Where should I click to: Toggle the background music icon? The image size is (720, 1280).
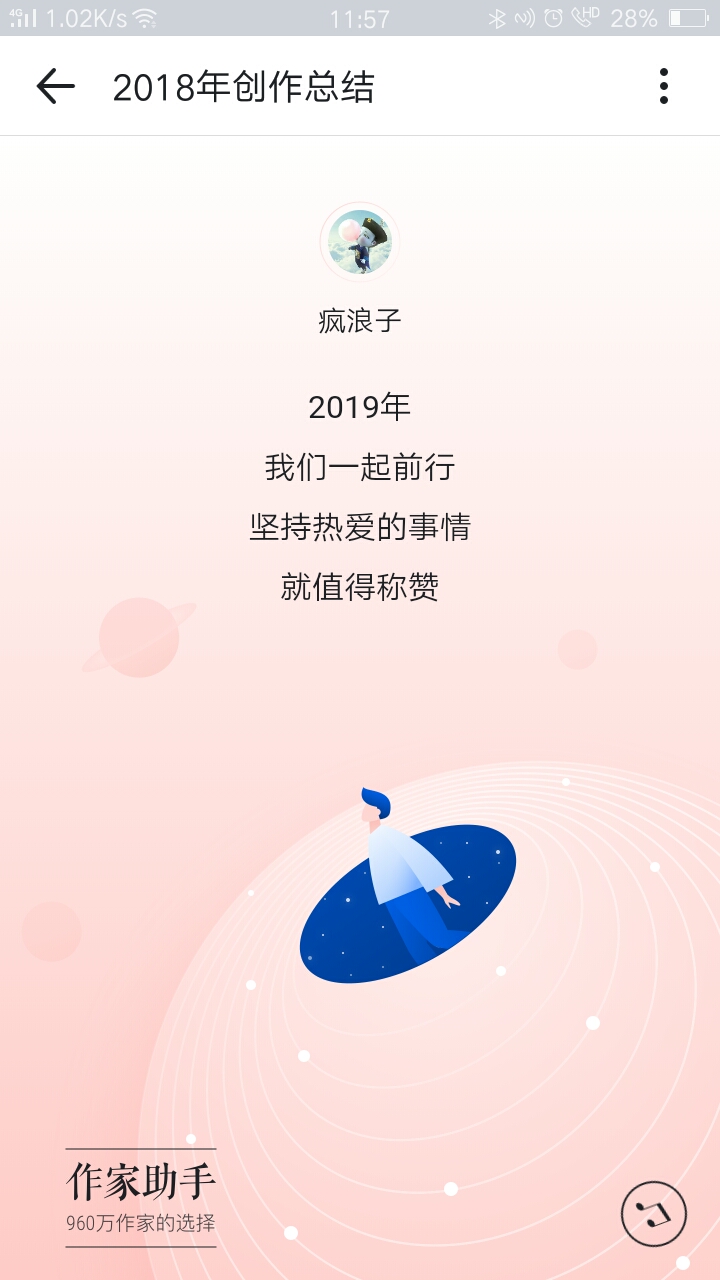[x=654, y=1214]
